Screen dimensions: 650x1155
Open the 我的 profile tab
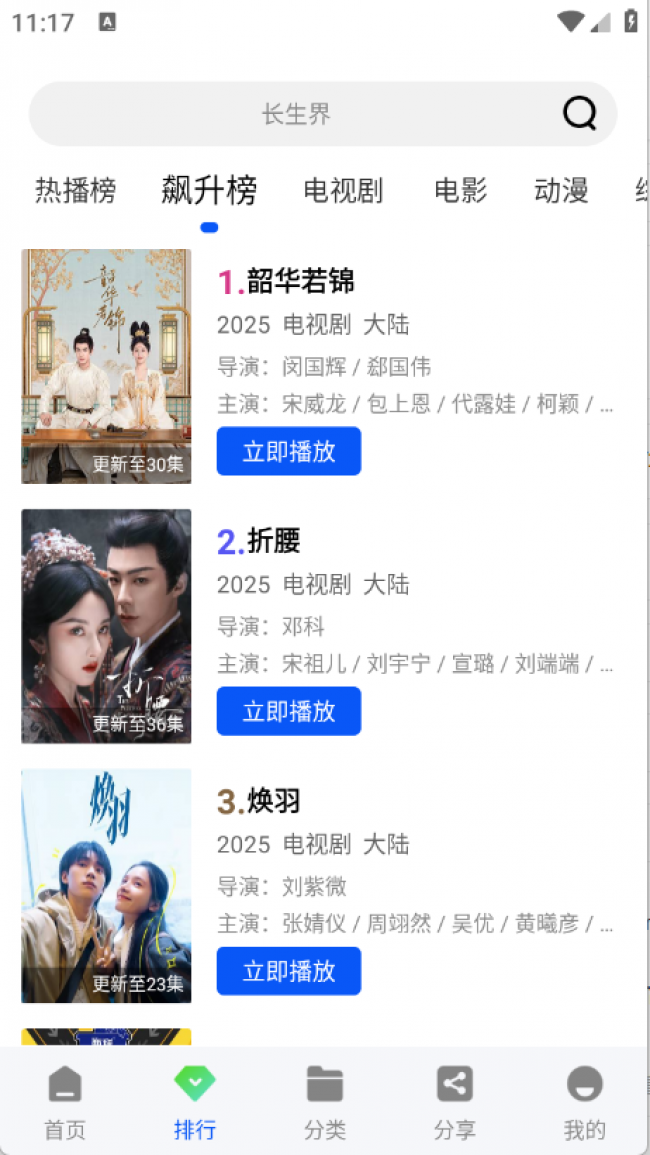(x=585, y=1102)
